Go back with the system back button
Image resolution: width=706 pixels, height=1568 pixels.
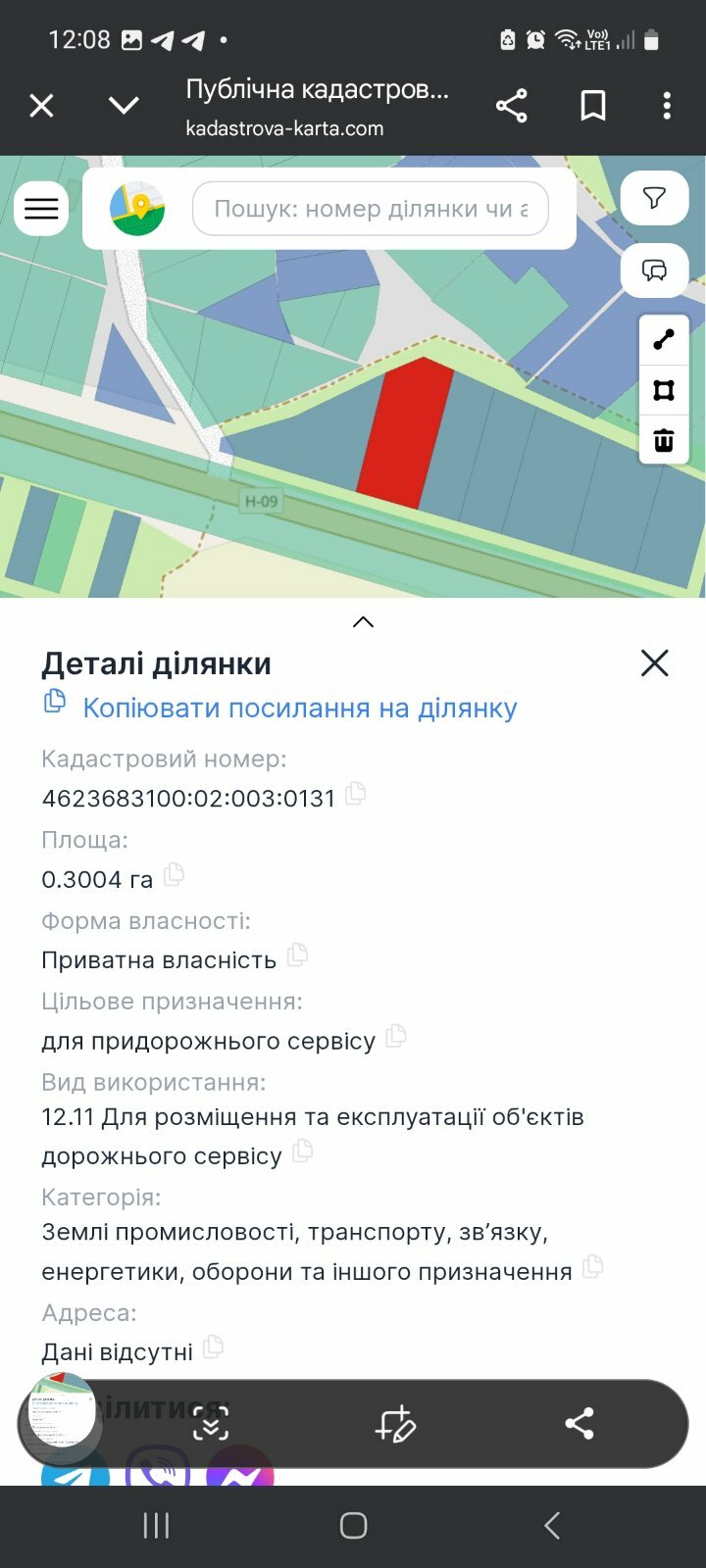[552, 1525]
